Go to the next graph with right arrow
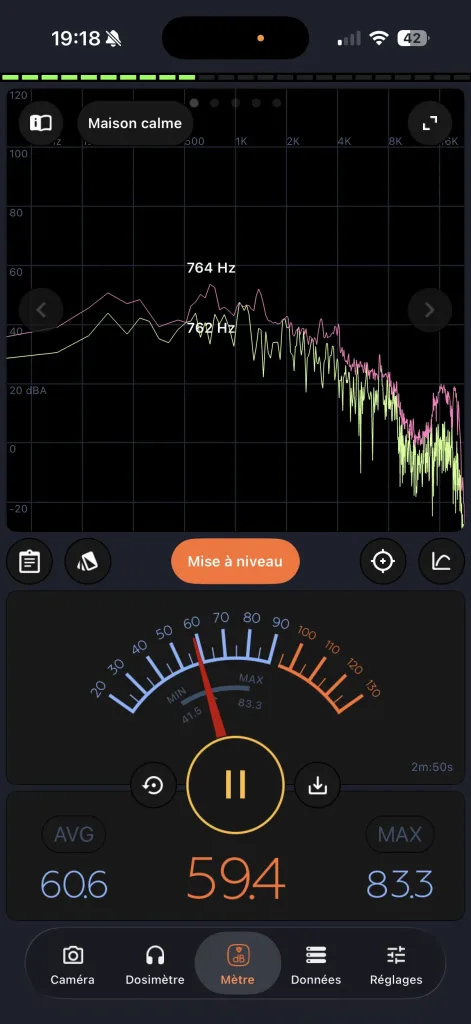 click(x=429, y=310)
